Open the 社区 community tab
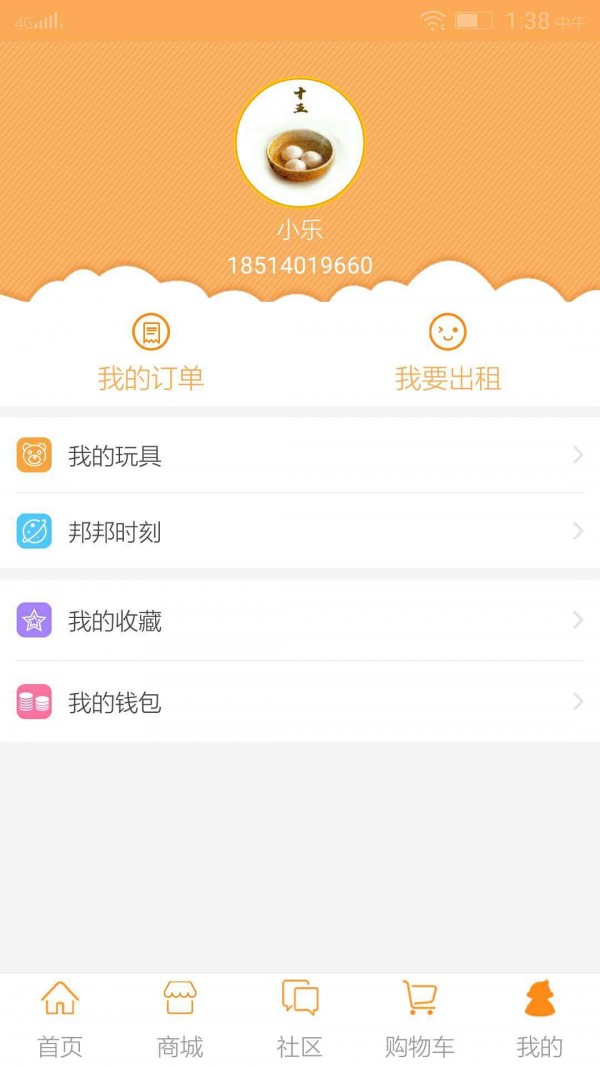 pyautogui.click(x=300, y=1018)
